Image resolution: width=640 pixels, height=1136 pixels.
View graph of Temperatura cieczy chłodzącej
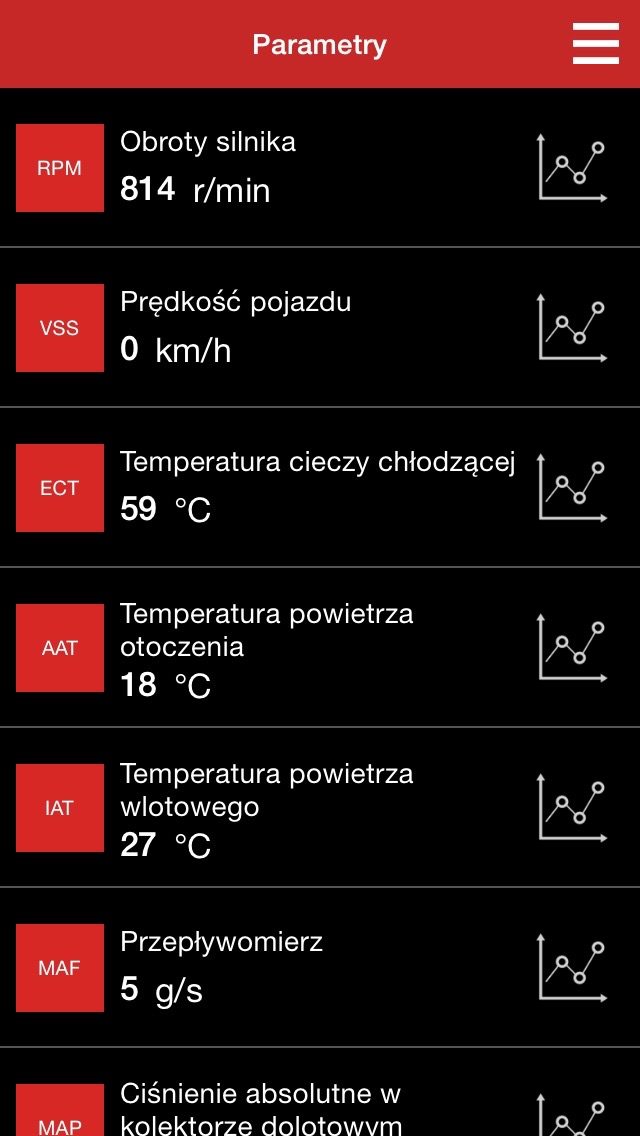(573, 488)
